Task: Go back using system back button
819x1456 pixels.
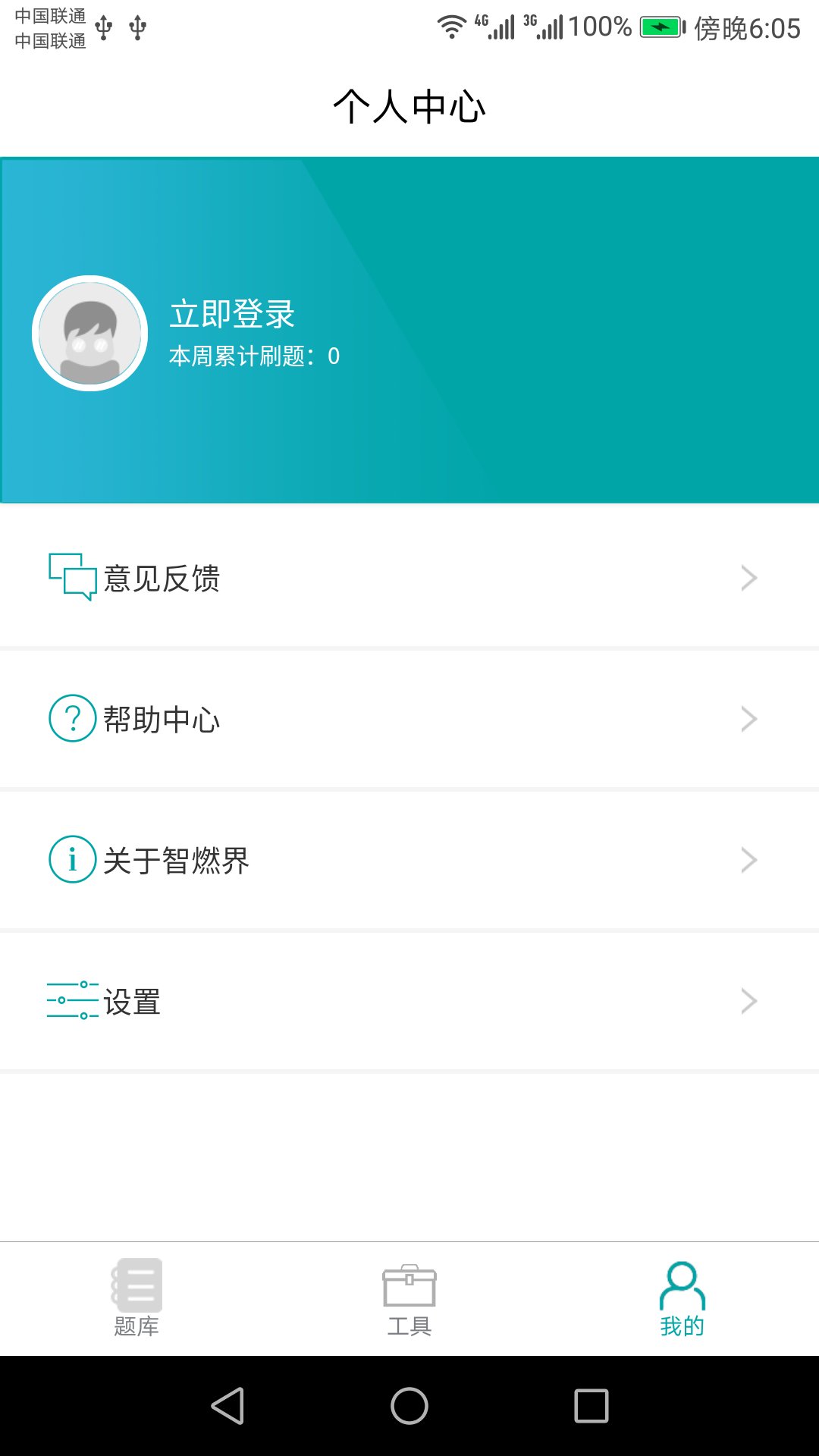Action: coord(227,1406)
